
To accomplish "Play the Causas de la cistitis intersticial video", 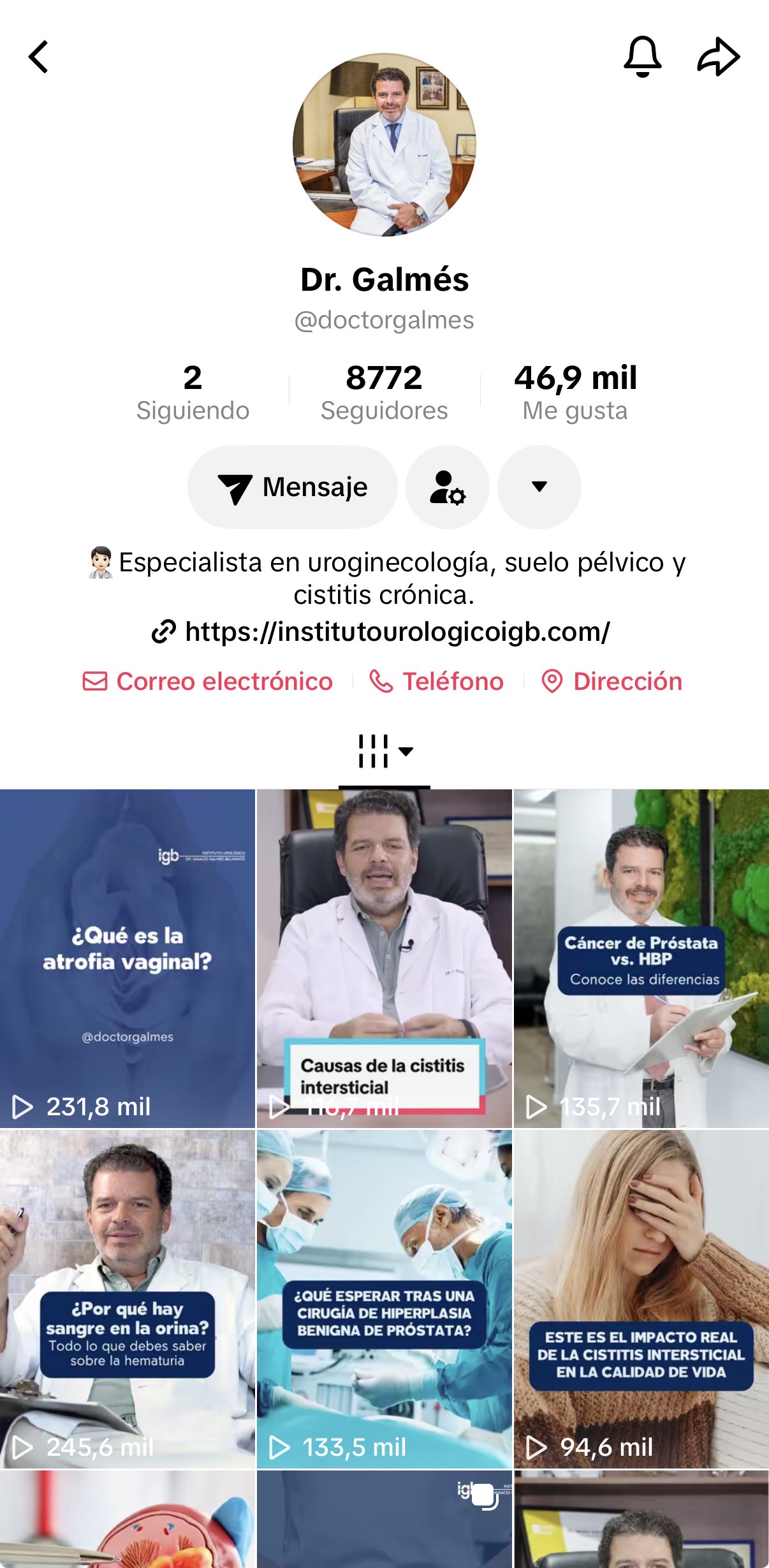I will tap(384, 958).
